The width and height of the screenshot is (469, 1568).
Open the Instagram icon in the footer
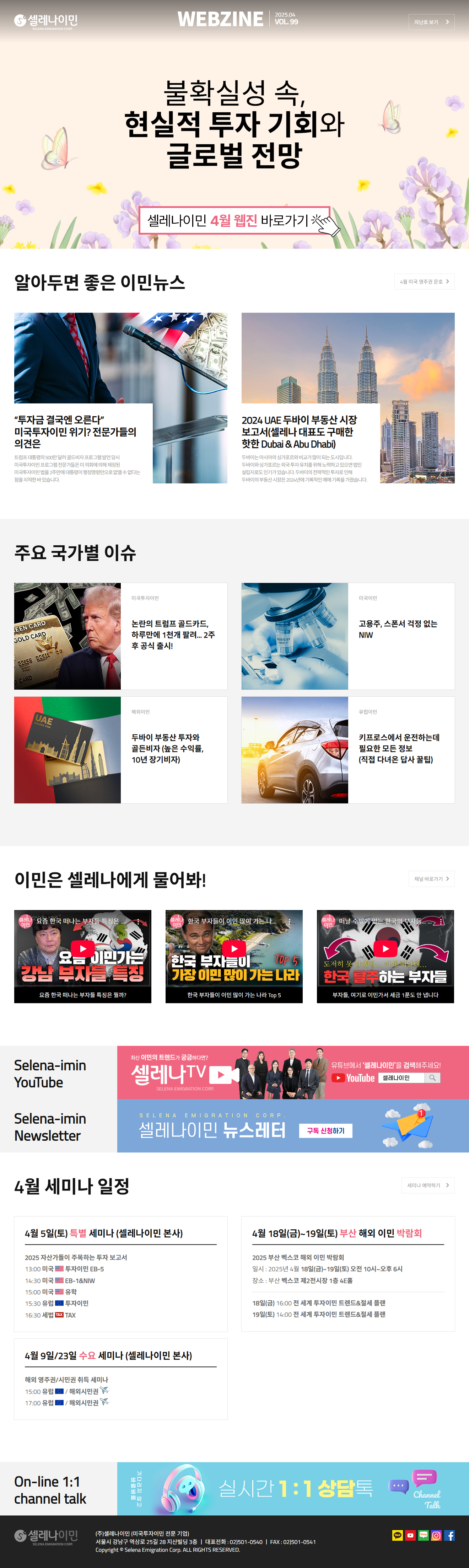point(436,1536)
